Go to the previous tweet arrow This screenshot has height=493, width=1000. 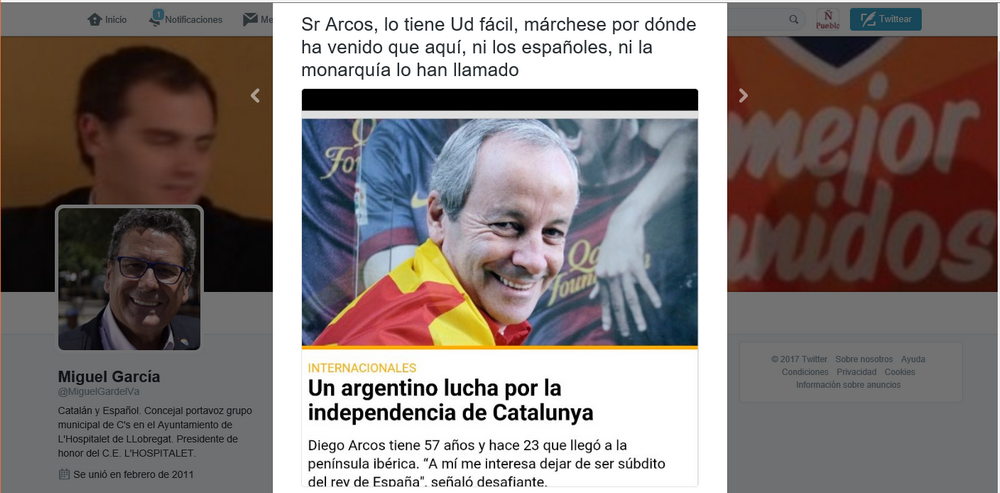tap(255, 96)
